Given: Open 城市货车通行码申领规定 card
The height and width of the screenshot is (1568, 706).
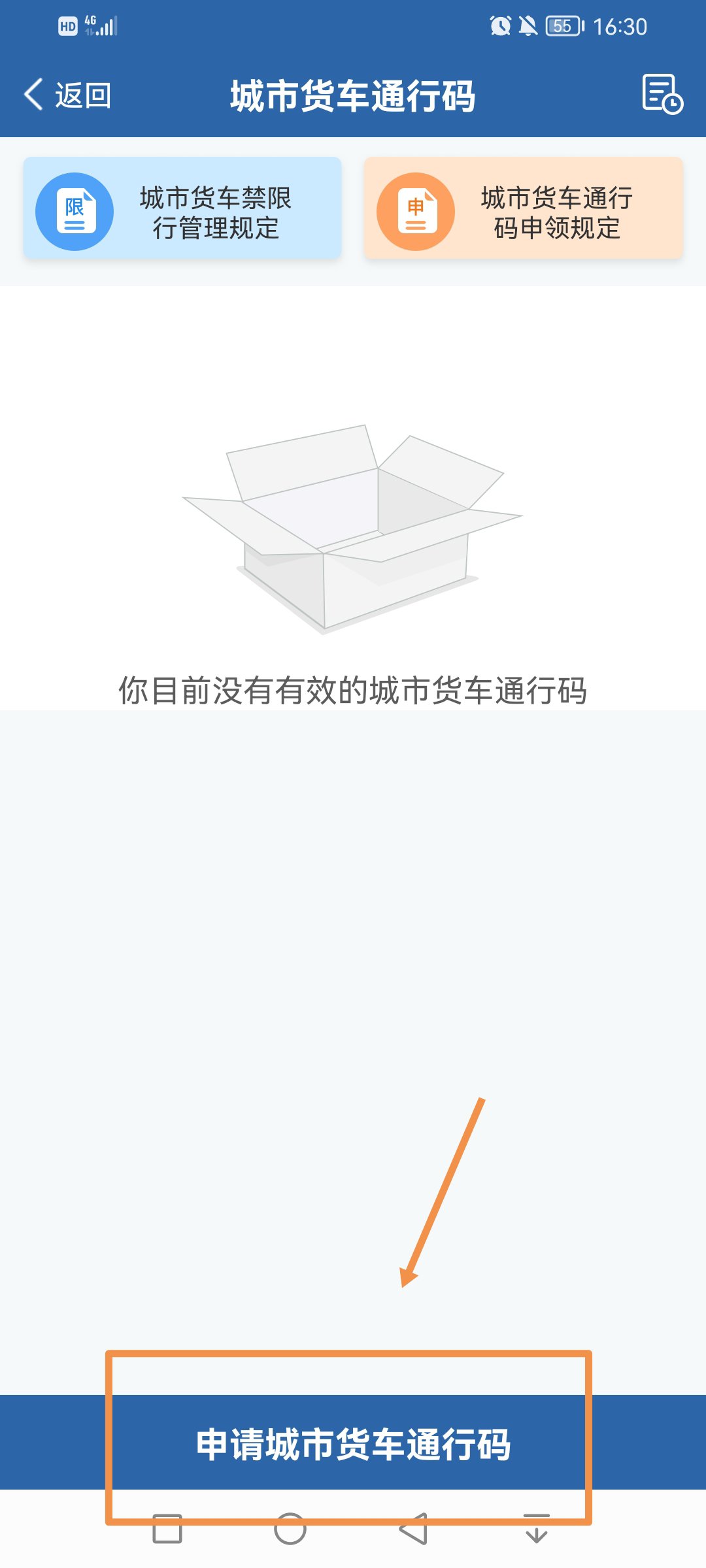Looking at the screenshot, I should [524, 209].
